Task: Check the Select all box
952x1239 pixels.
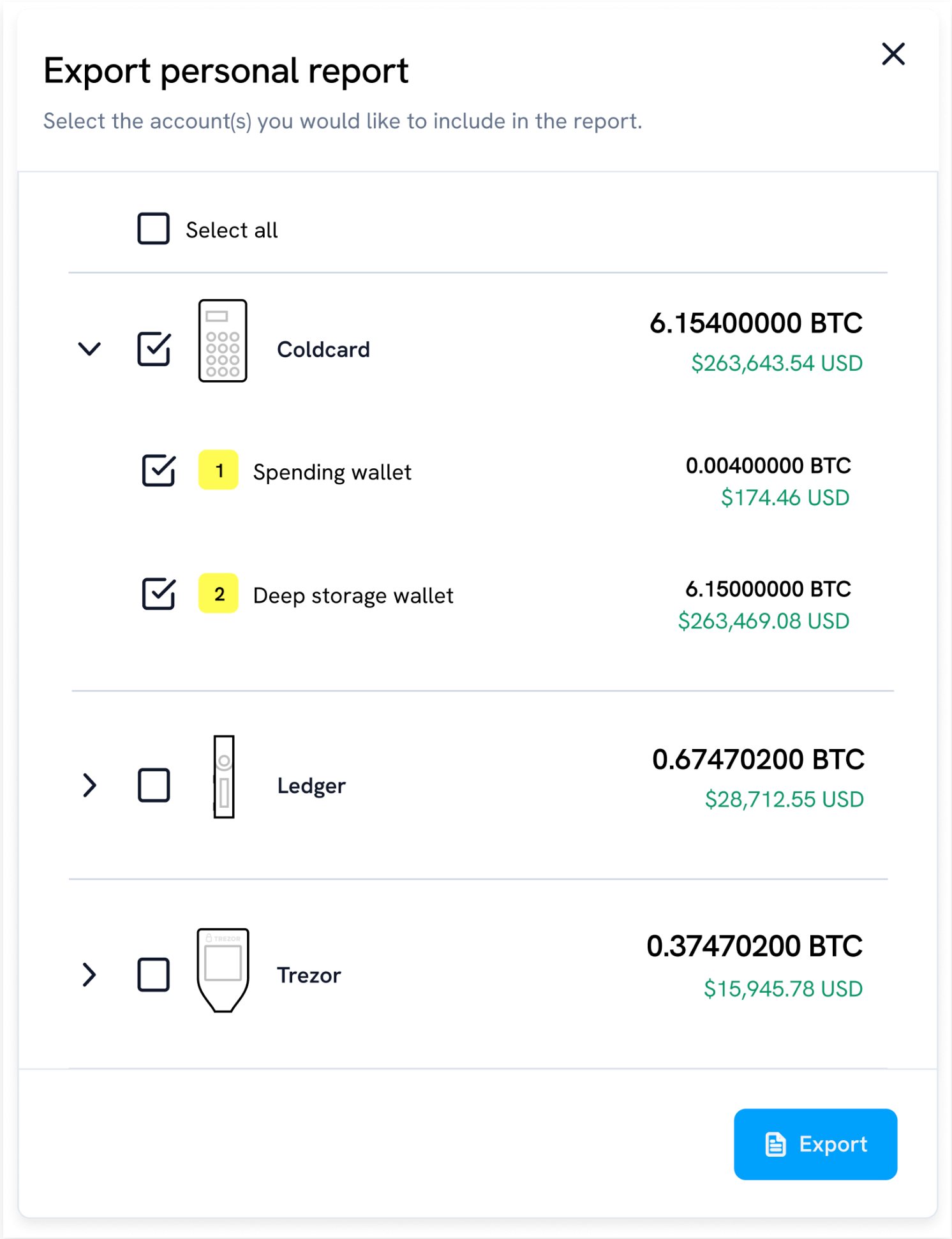Action: (x=154, y=229)
